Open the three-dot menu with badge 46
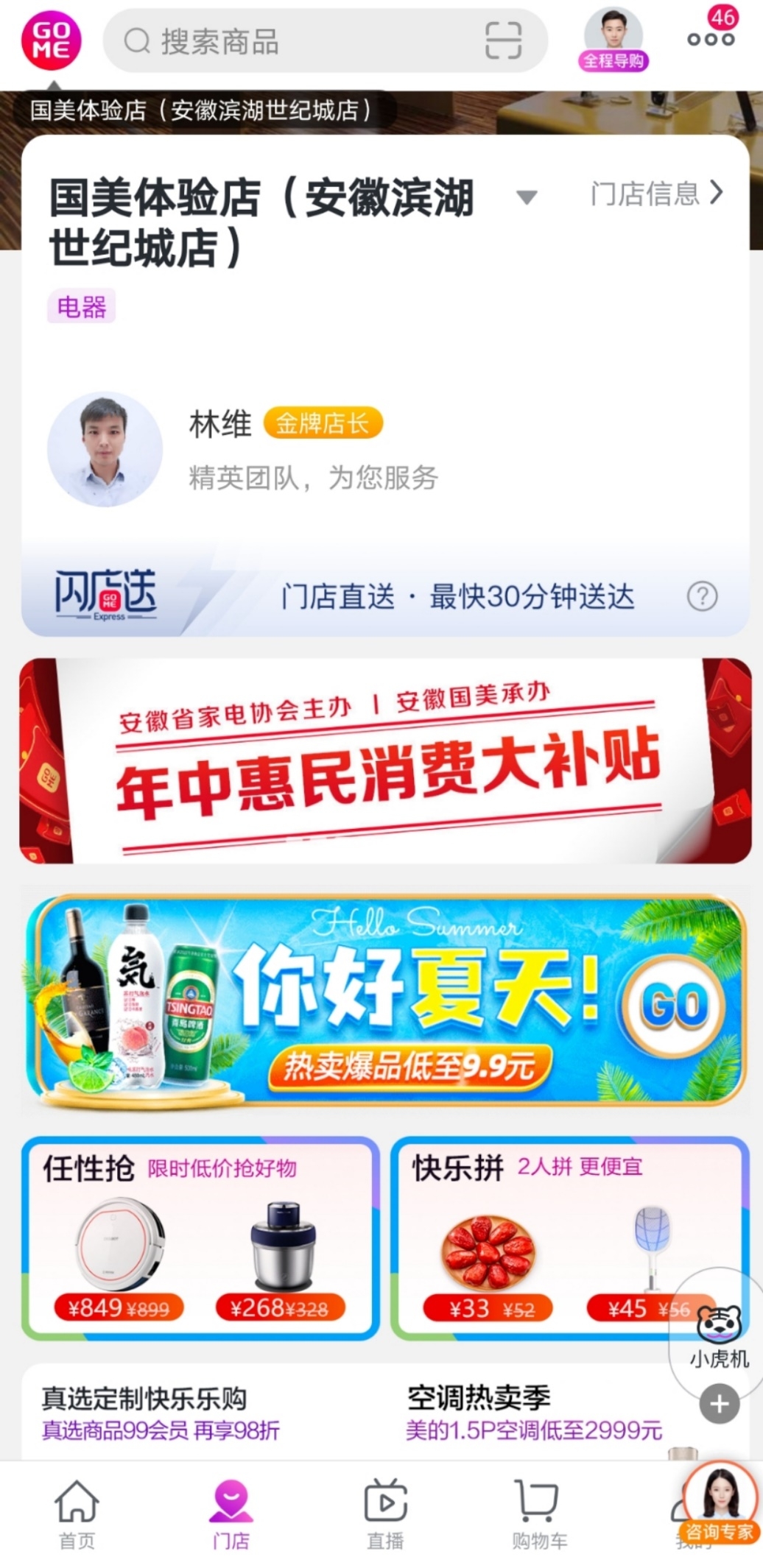Screen dimensions: 763x1568 coord(711,38)
